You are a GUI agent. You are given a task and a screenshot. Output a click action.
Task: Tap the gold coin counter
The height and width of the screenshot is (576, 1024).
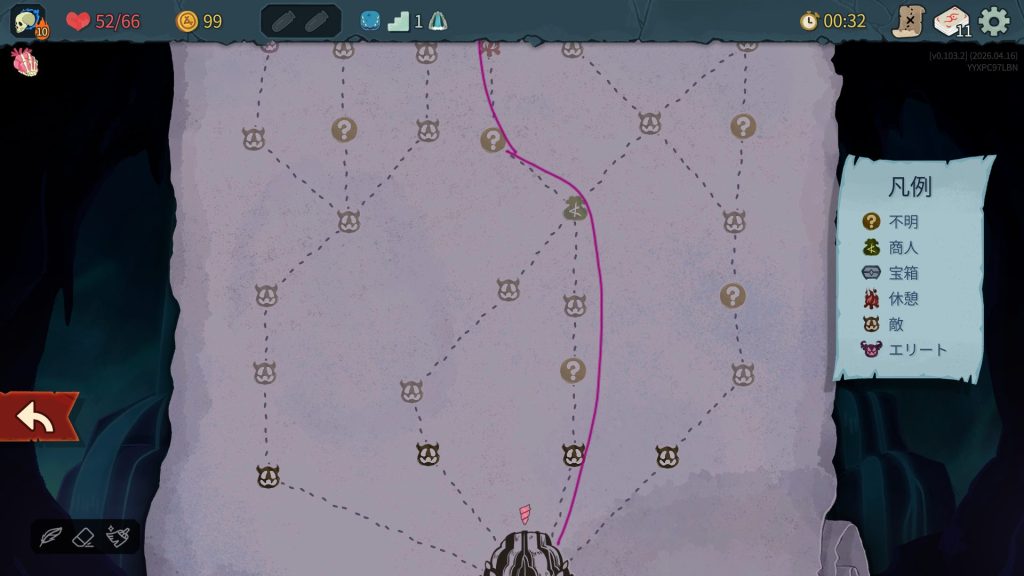[x=199, y=21]
